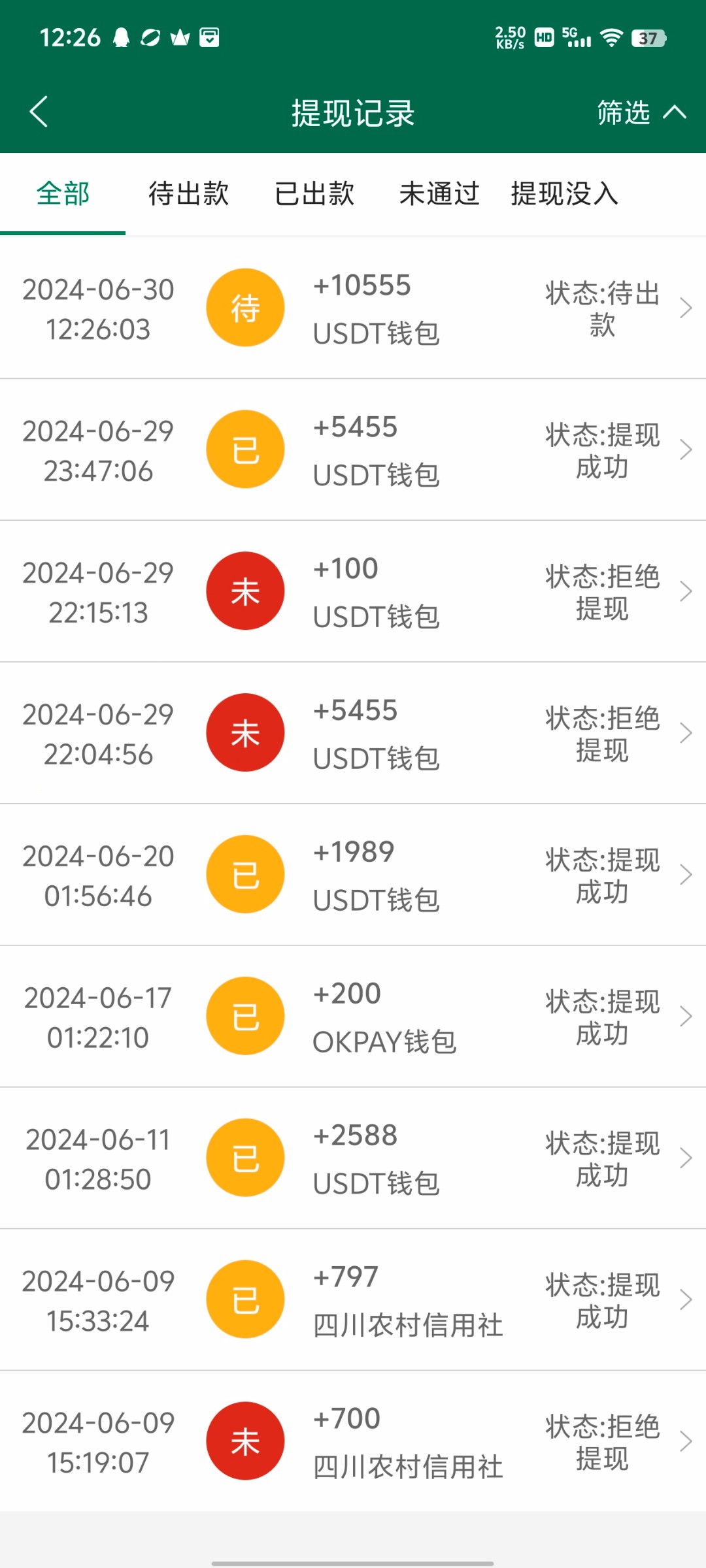Switch to the 全部 tab
Screen dimensions: 706x1568
pos(63,194)
